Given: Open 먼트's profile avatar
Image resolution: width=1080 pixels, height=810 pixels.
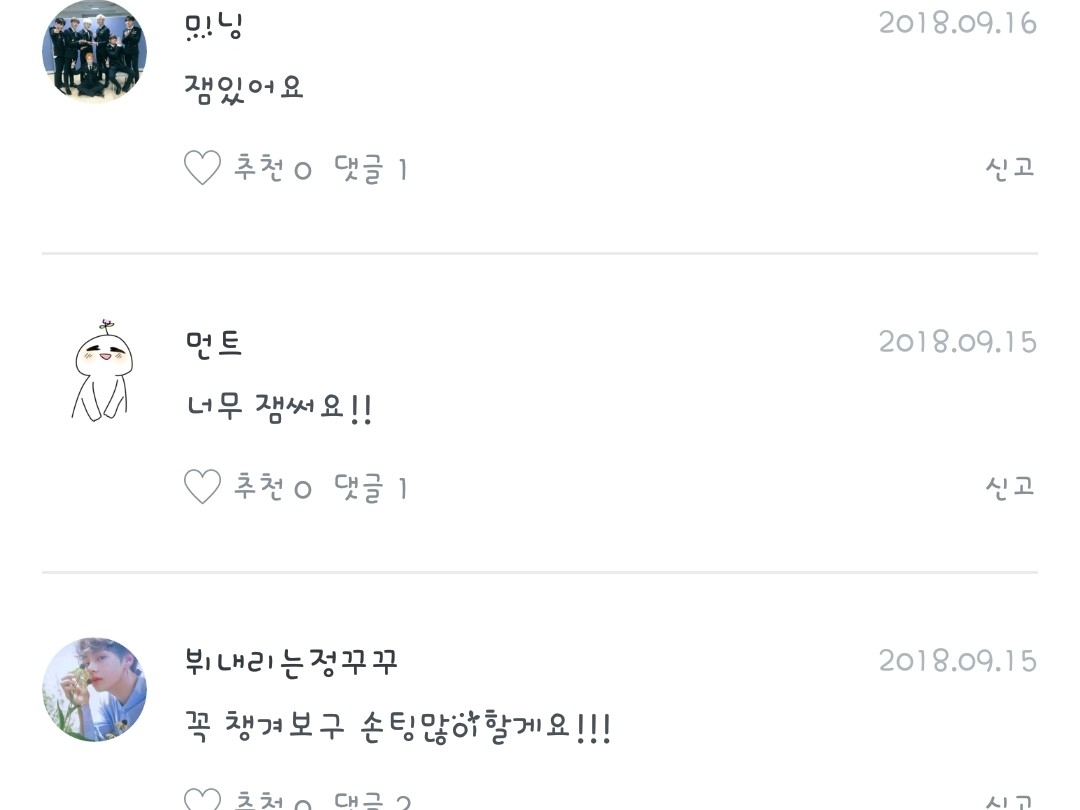Looking at the screenshot, I should click(100, 372).
